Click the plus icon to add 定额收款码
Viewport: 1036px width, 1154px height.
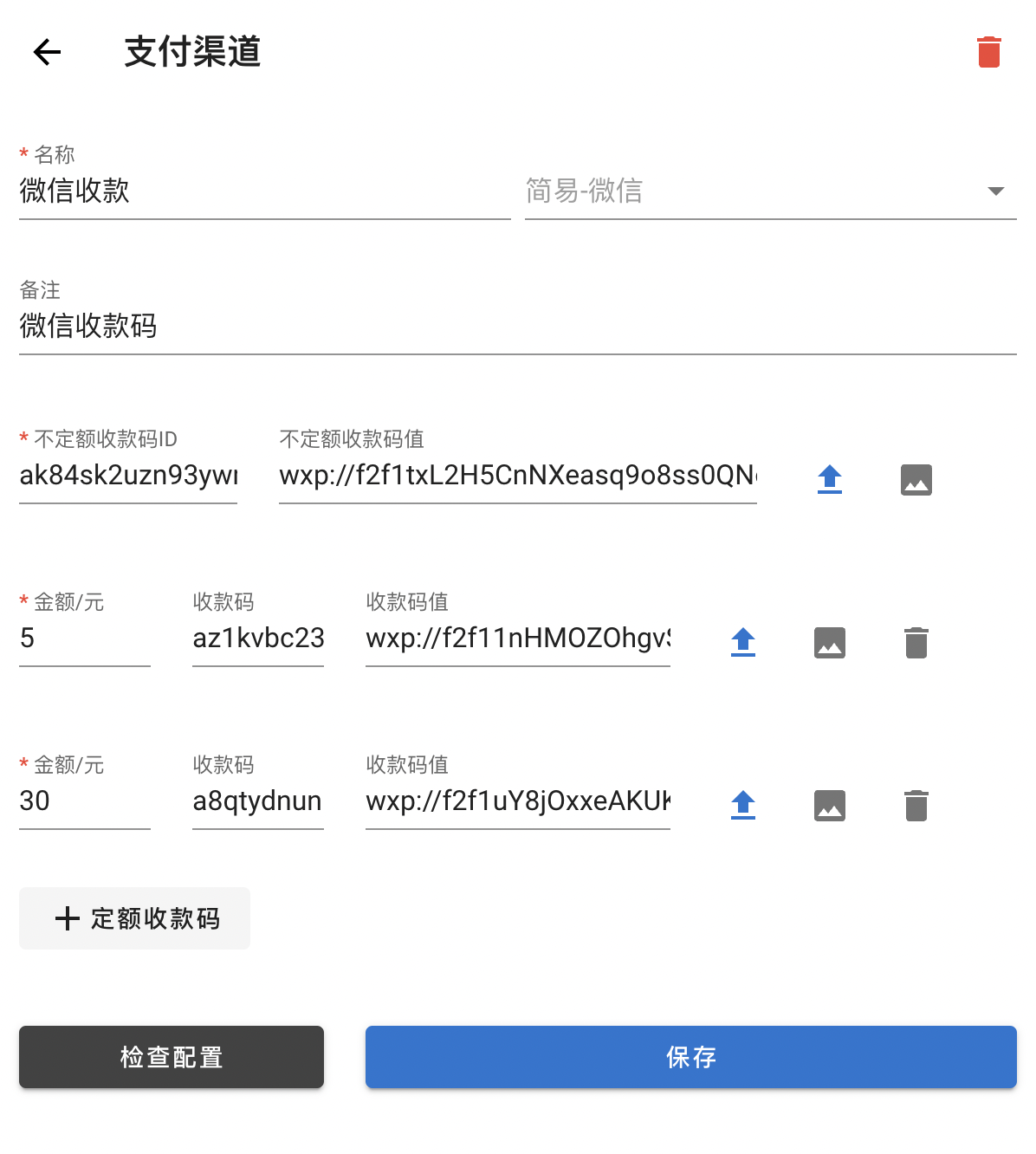(x=66, y=918)
